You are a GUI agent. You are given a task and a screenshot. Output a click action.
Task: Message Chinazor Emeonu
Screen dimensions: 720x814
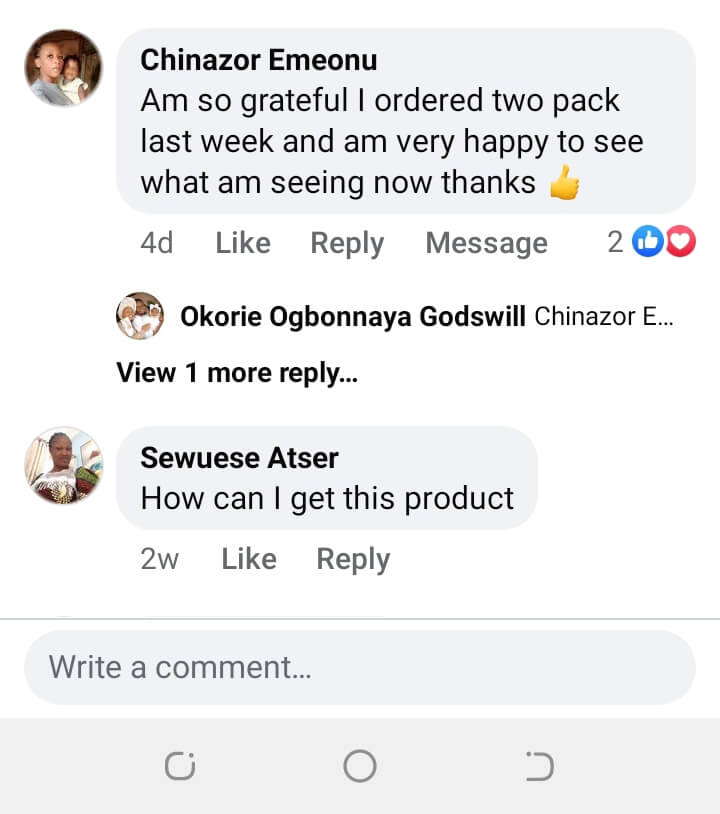[486, 243]
